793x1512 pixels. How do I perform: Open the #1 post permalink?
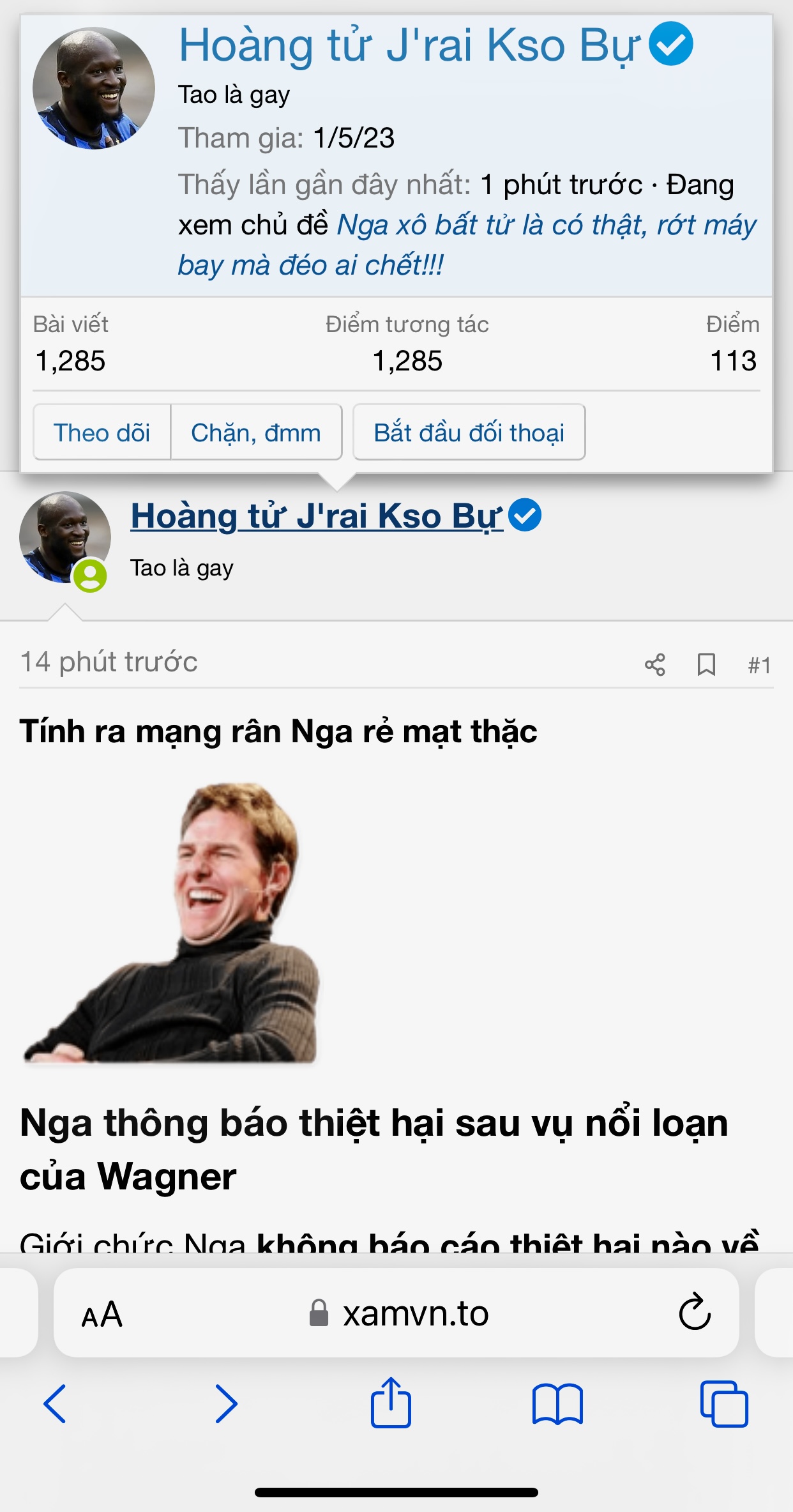[759, 665]
